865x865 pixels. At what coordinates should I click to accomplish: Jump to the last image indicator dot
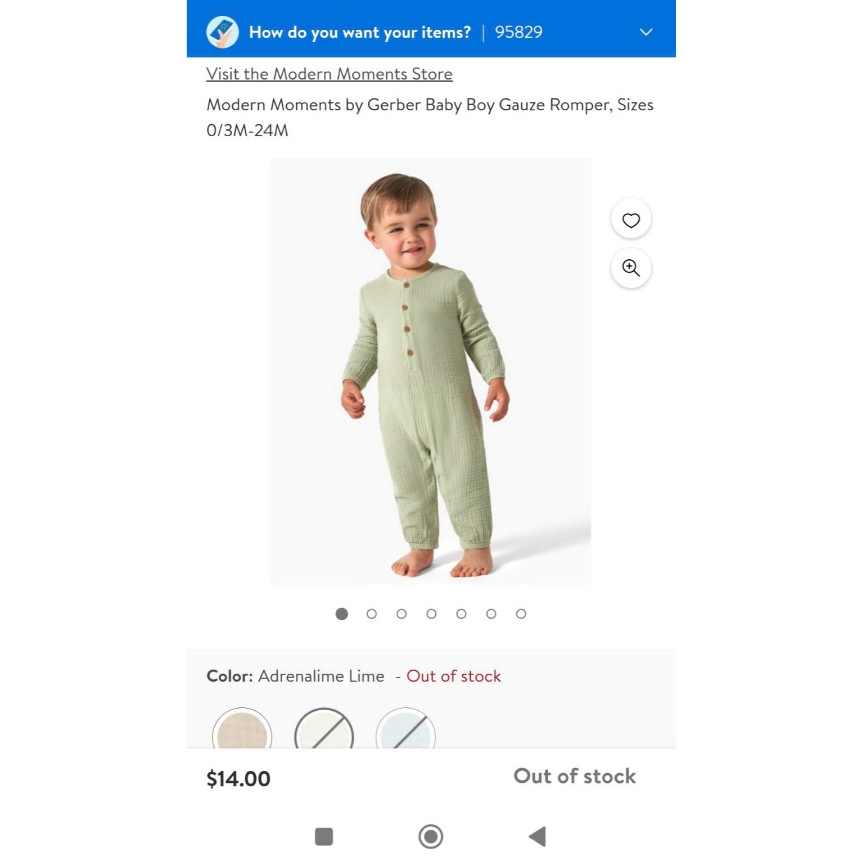click(521, 614)
